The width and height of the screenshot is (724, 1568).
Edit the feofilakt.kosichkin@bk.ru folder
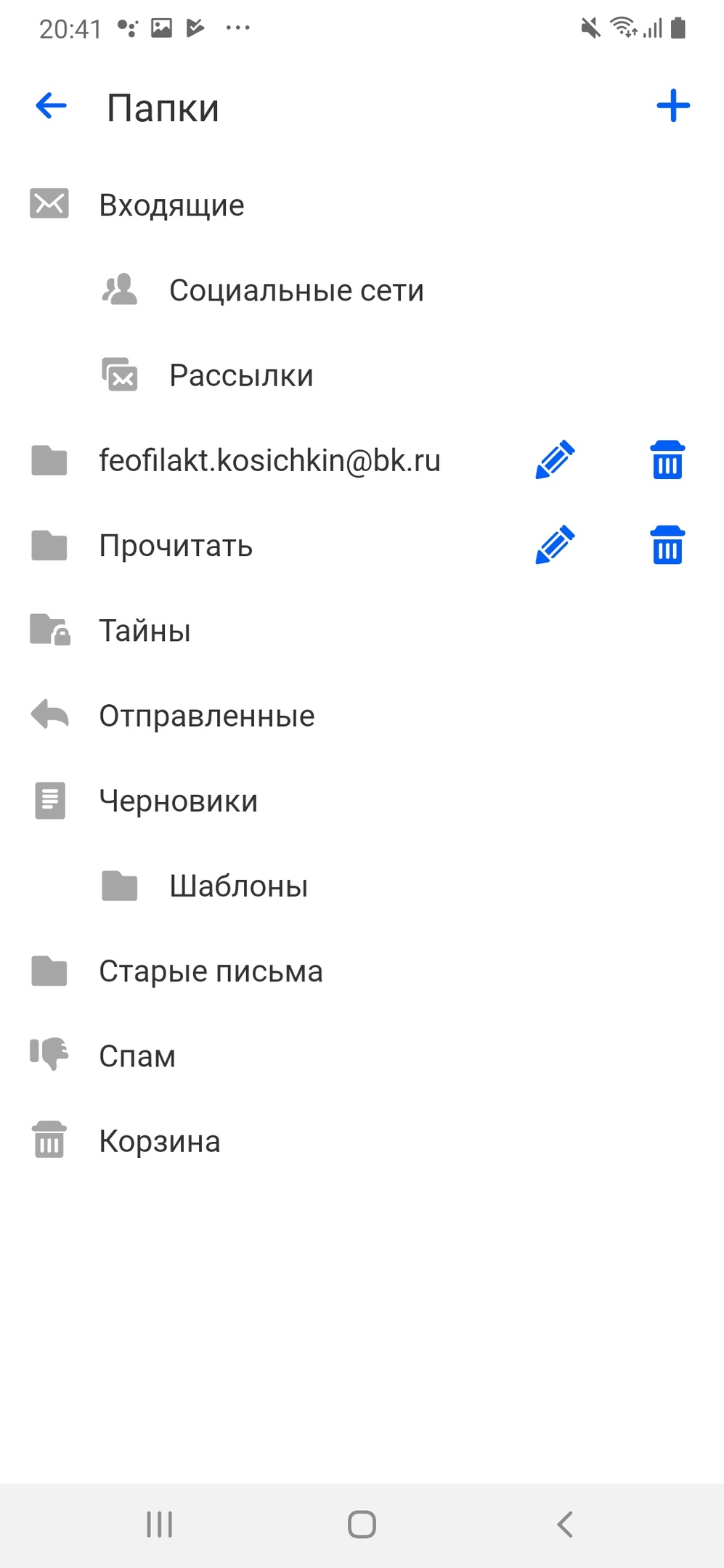[x=555, y=460]
